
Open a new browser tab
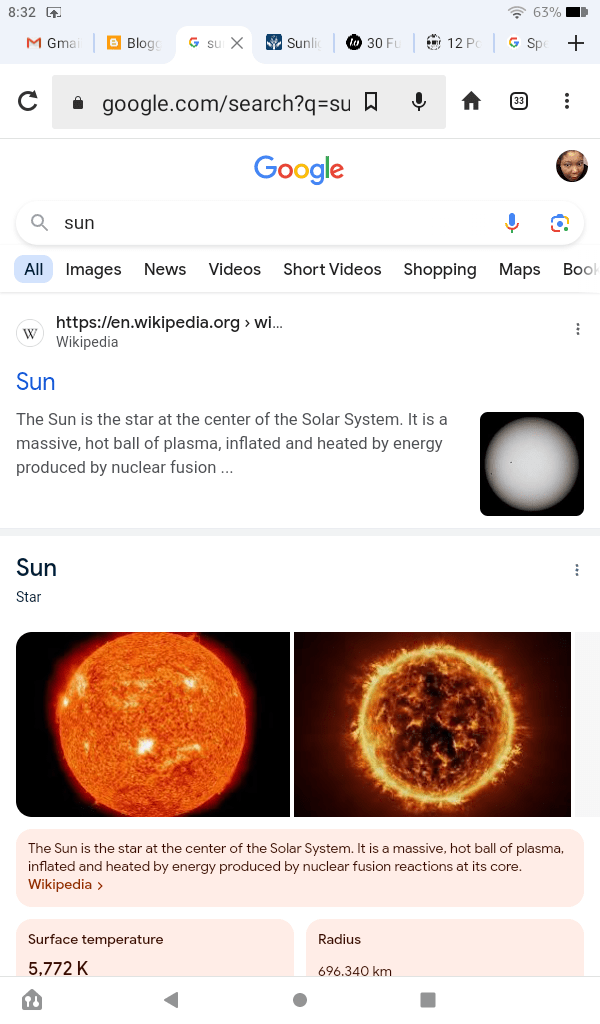tap(575, 43)
